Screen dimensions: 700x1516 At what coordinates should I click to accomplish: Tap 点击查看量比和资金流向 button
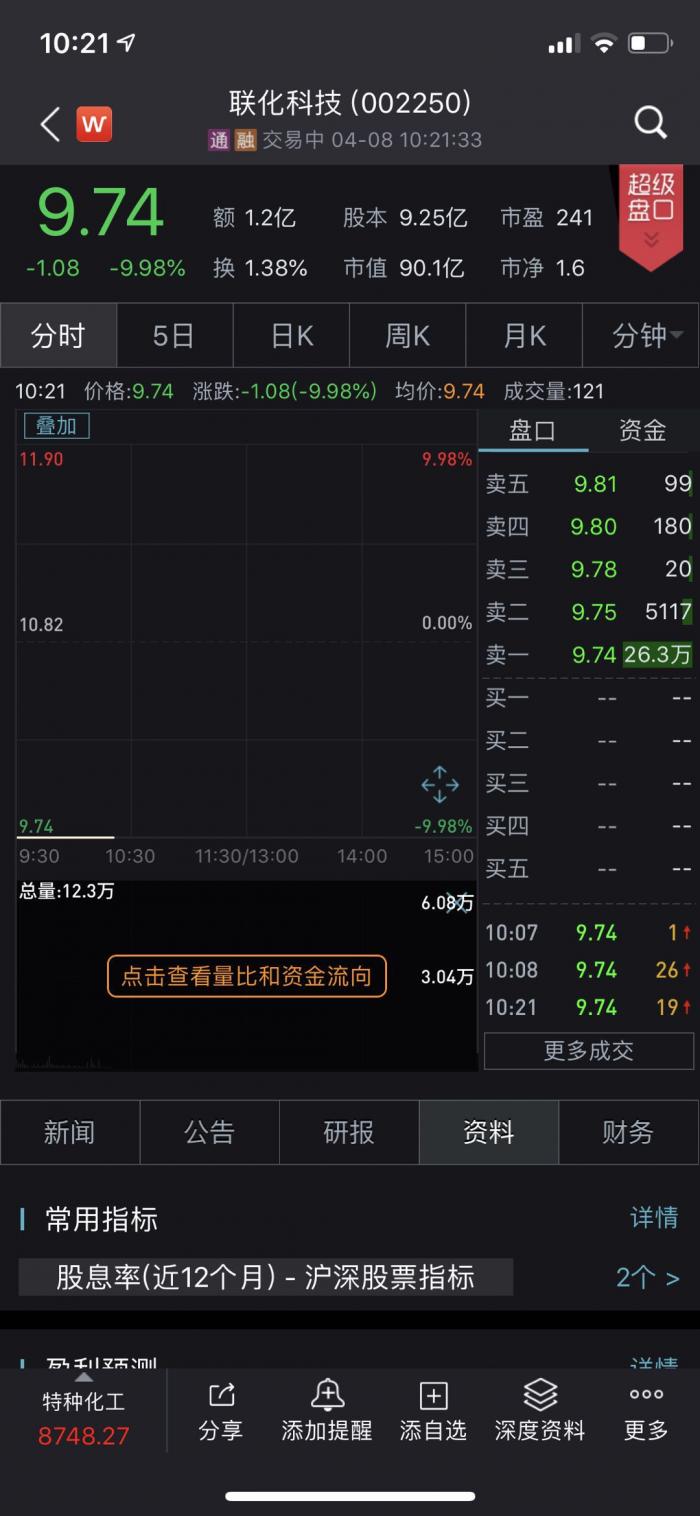pyautogui.click(x=246, y=976)
